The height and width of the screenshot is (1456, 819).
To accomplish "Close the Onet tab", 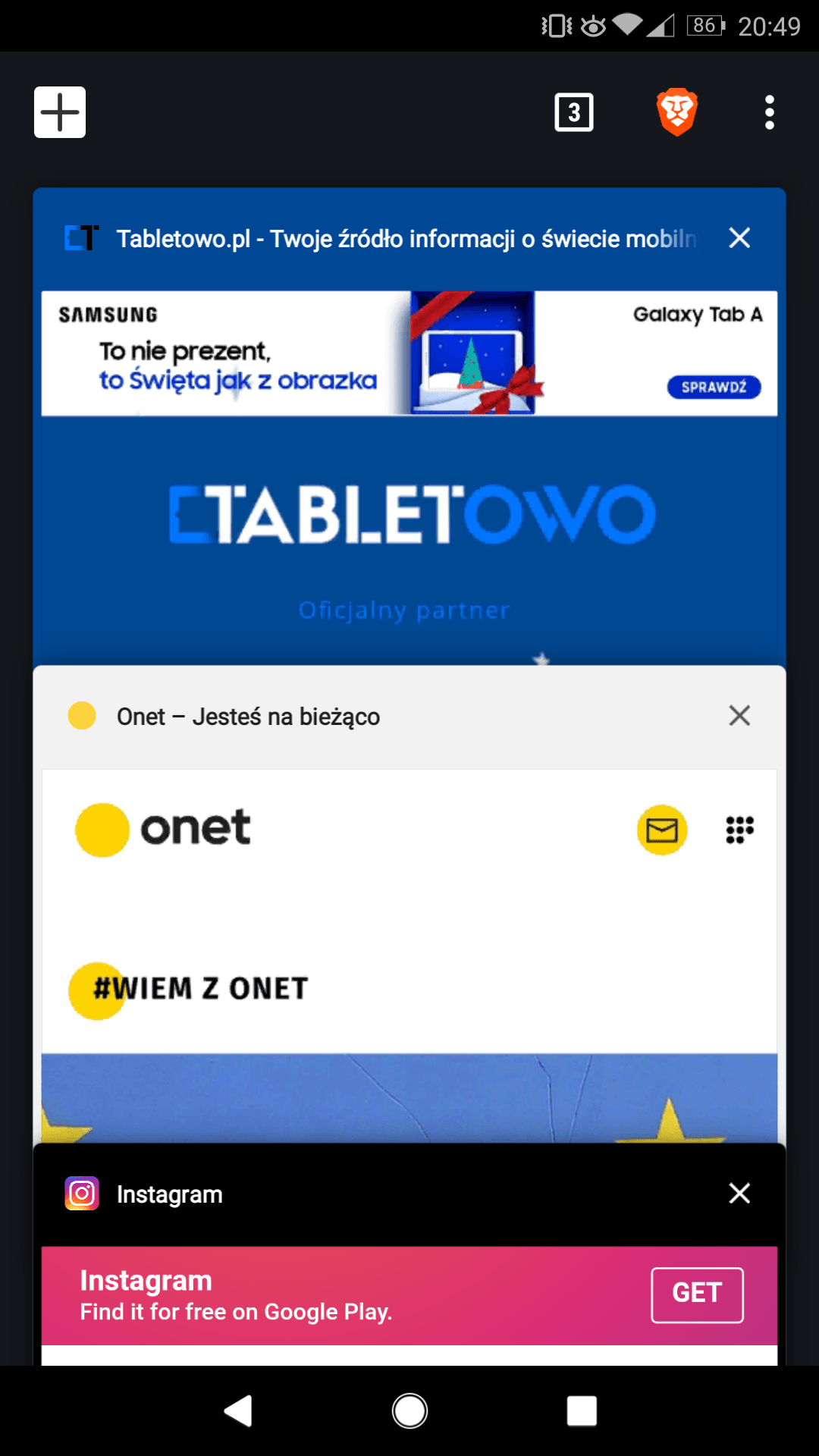I will (x=739, y=715).
